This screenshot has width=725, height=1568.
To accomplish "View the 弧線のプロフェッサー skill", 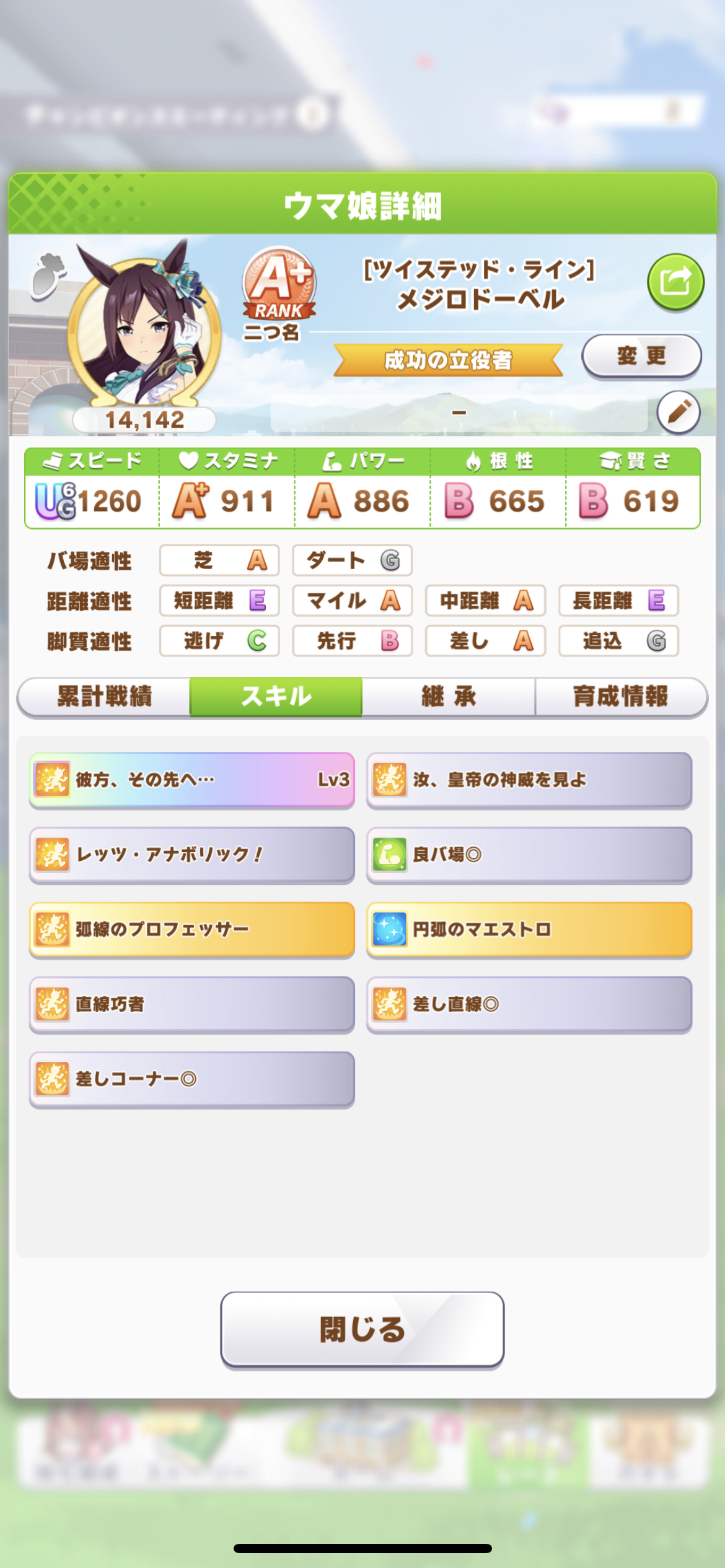I will coord(192,930).
